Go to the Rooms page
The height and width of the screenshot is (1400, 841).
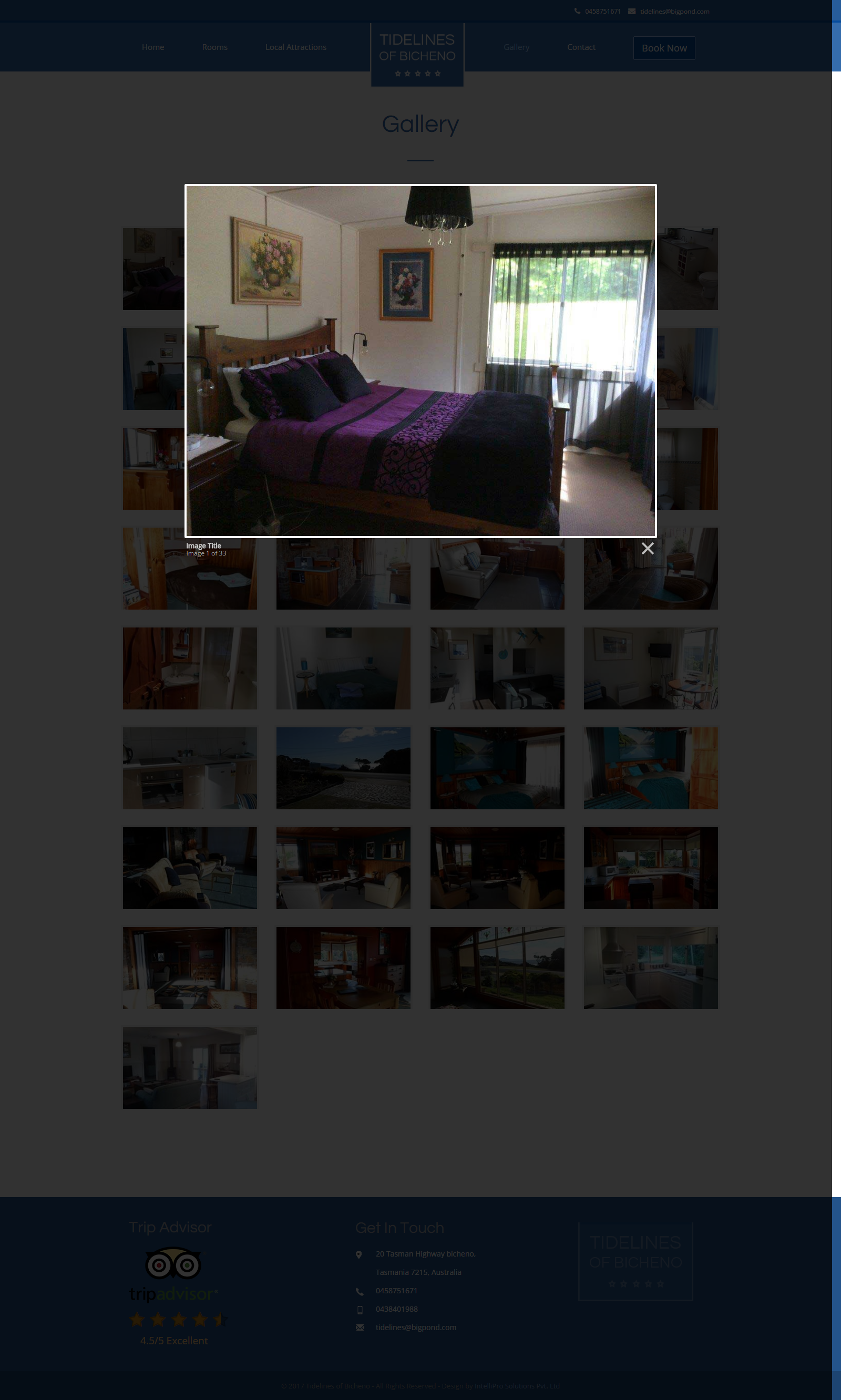pyautogui.click(x=215, y=47)
